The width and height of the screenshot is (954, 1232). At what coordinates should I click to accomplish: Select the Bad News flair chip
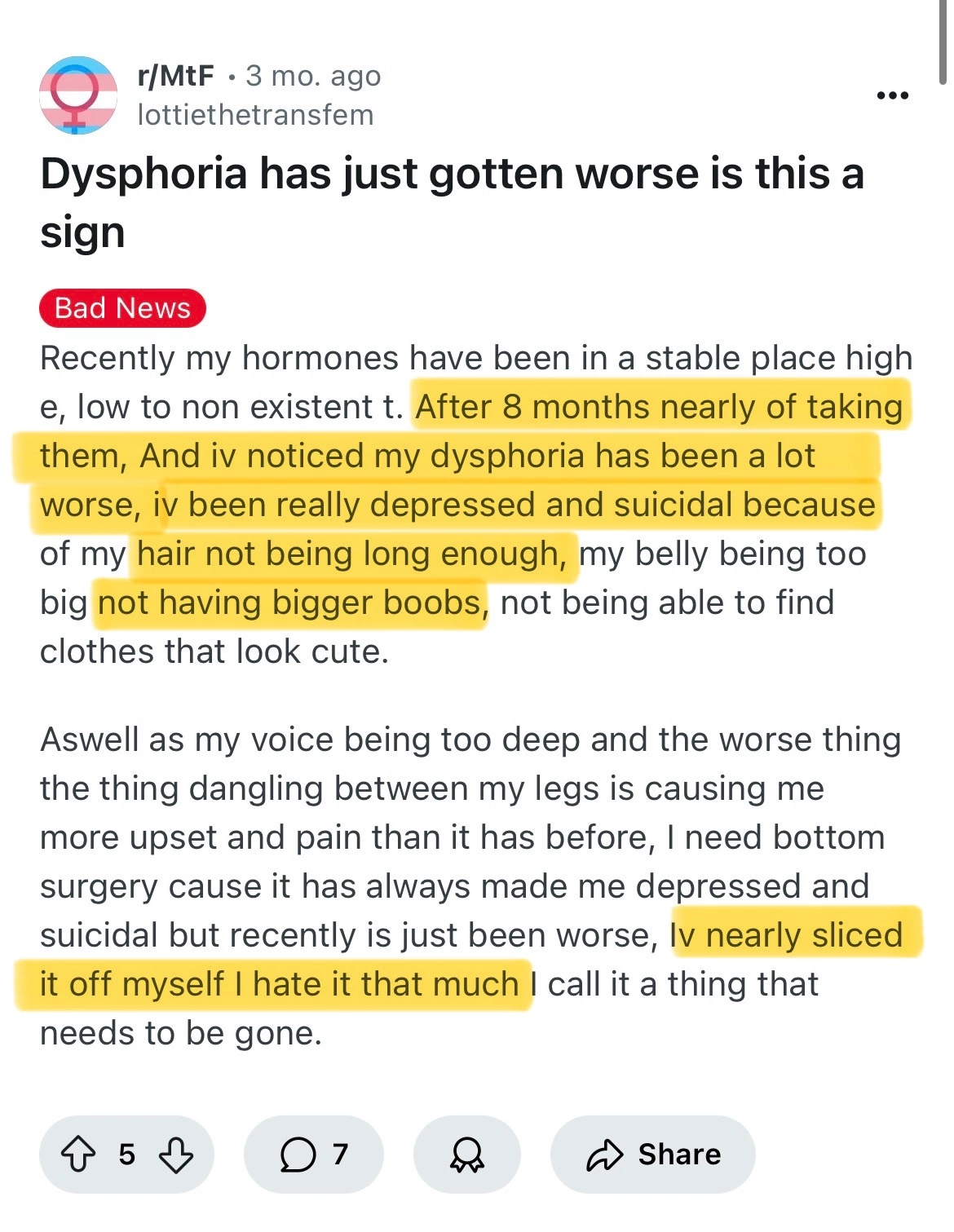coord(122,308)
